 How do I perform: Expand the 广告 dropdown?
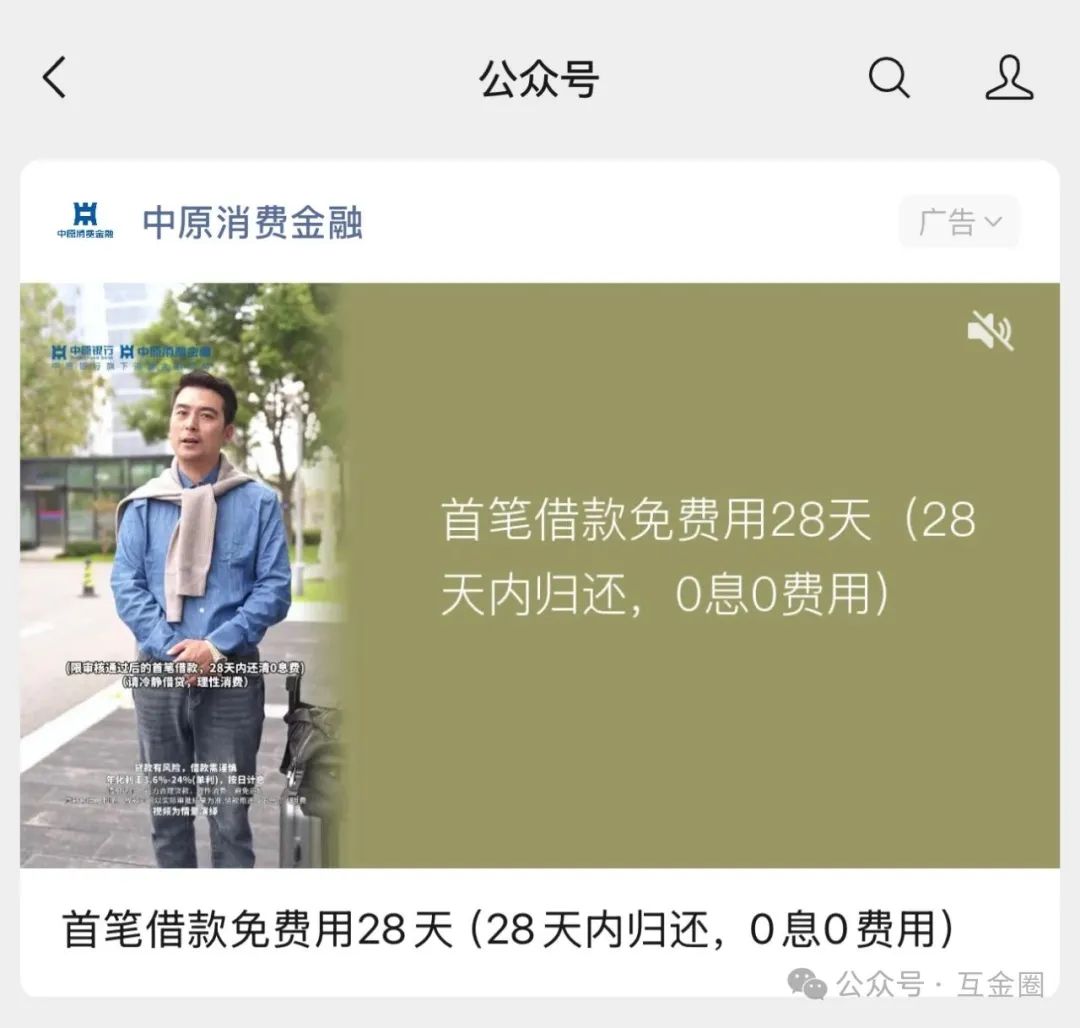(x=959, y=222)
